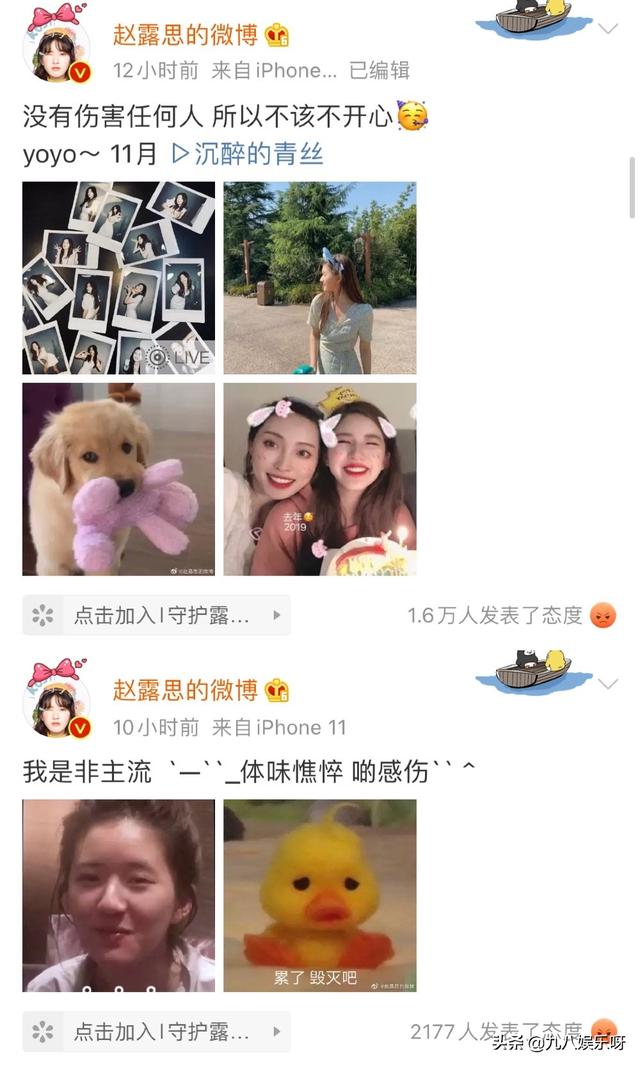Tap the angry reaction by 2177人发表了态度
Image resolution: width=640 pixels, height=1065 pixels.
[x=603, y=1030]
